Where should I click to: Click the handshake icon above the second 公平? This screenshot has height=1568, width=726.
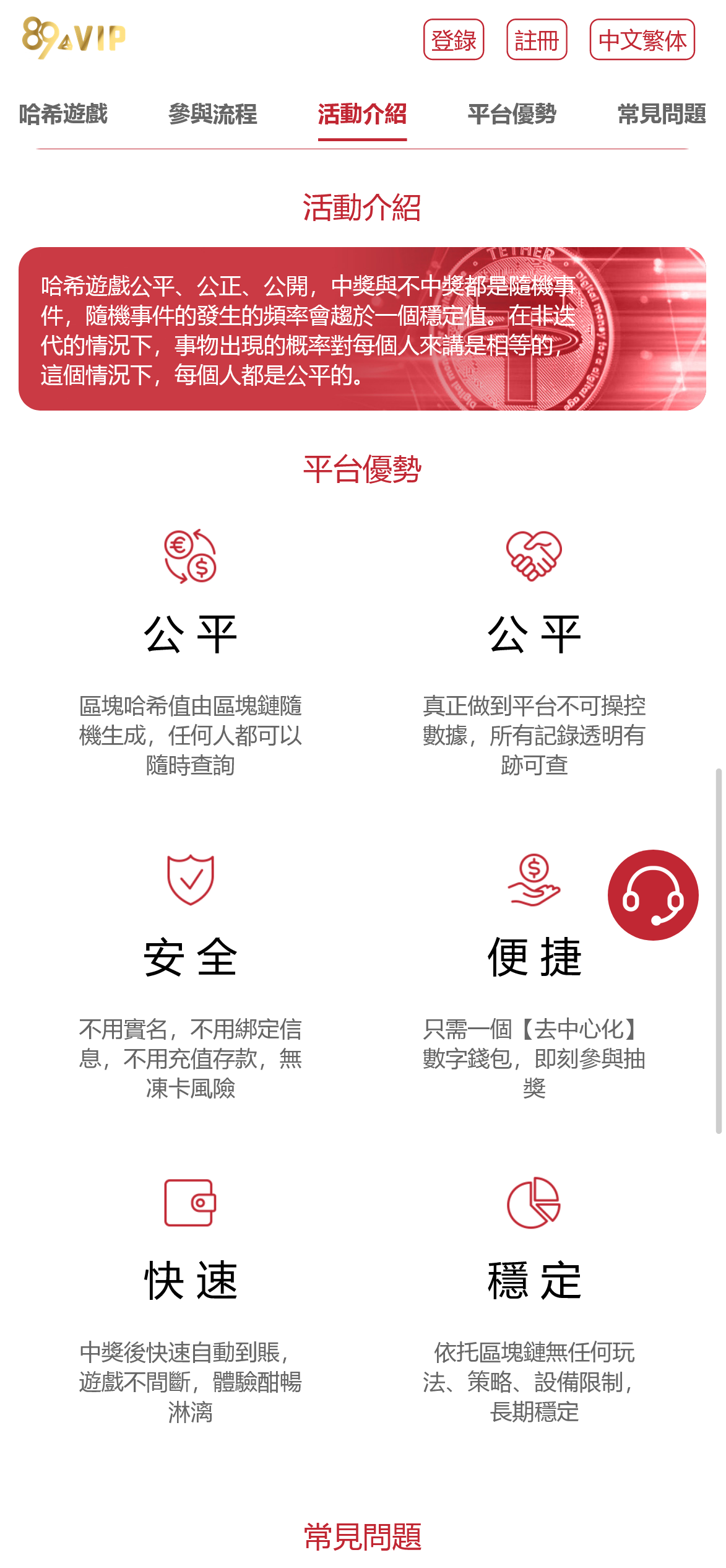pos(534,556)
